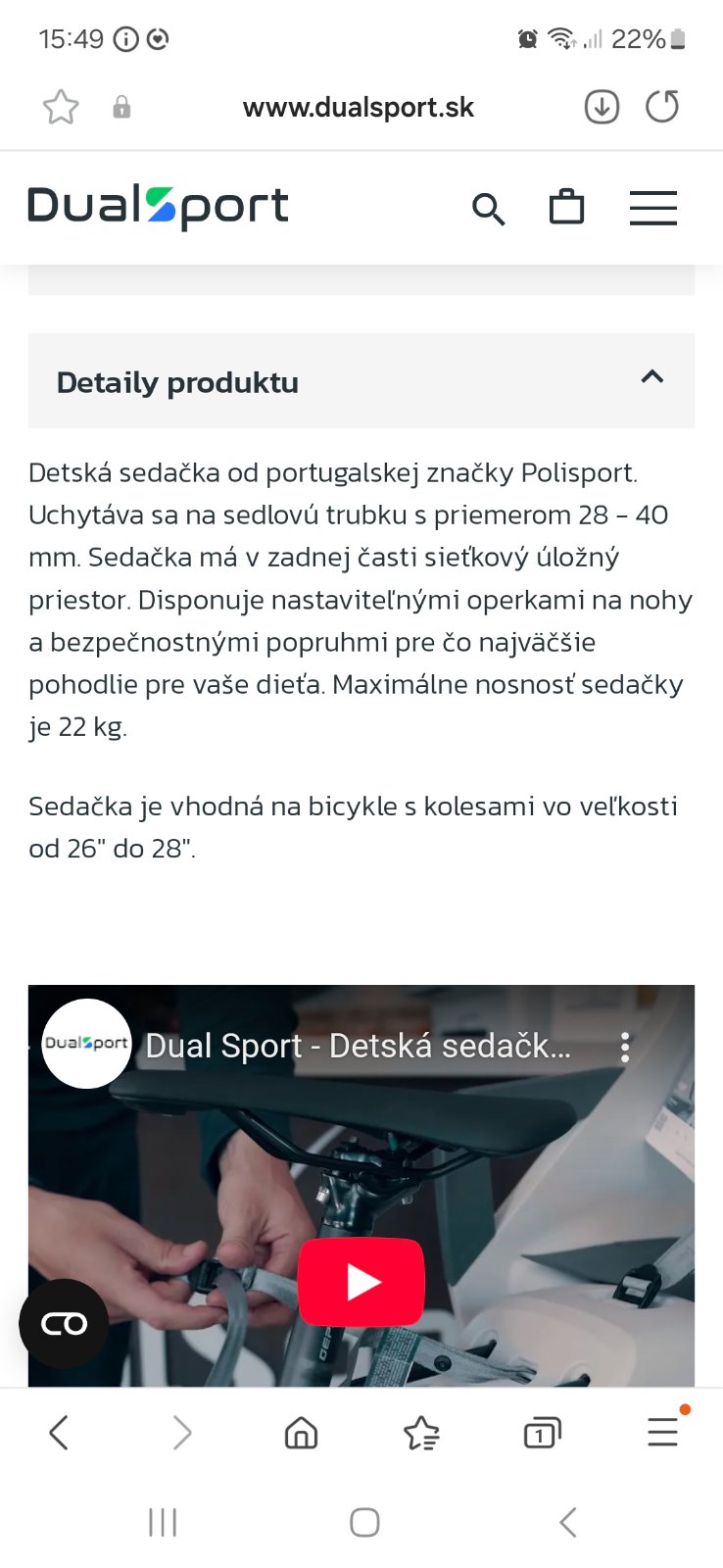Go back to the previous page
Screen dimensions: 723x1568
point(59,1433)
